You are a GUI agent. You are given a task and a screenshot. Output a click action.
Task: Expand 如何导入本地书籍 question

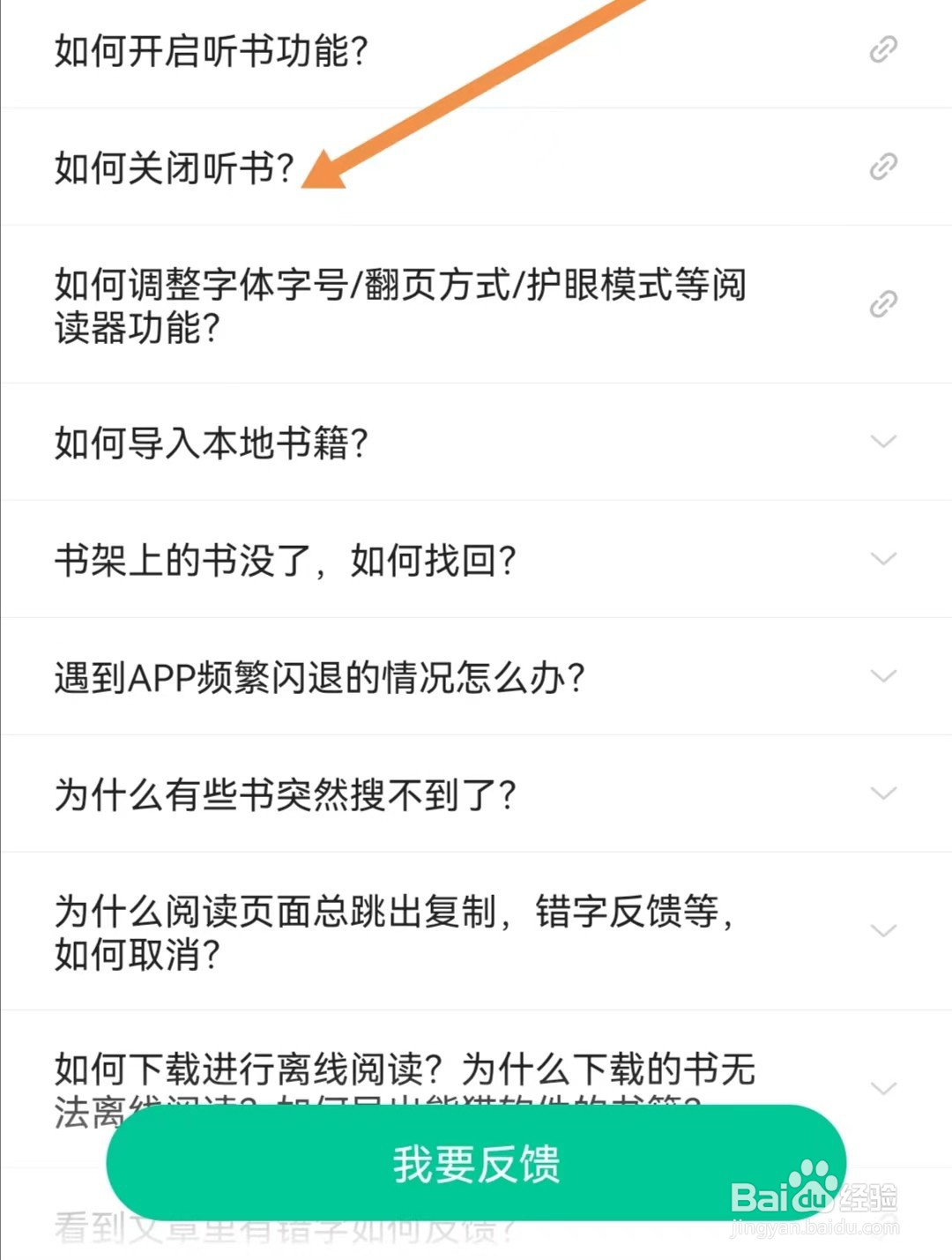click(x=884, y=442)
